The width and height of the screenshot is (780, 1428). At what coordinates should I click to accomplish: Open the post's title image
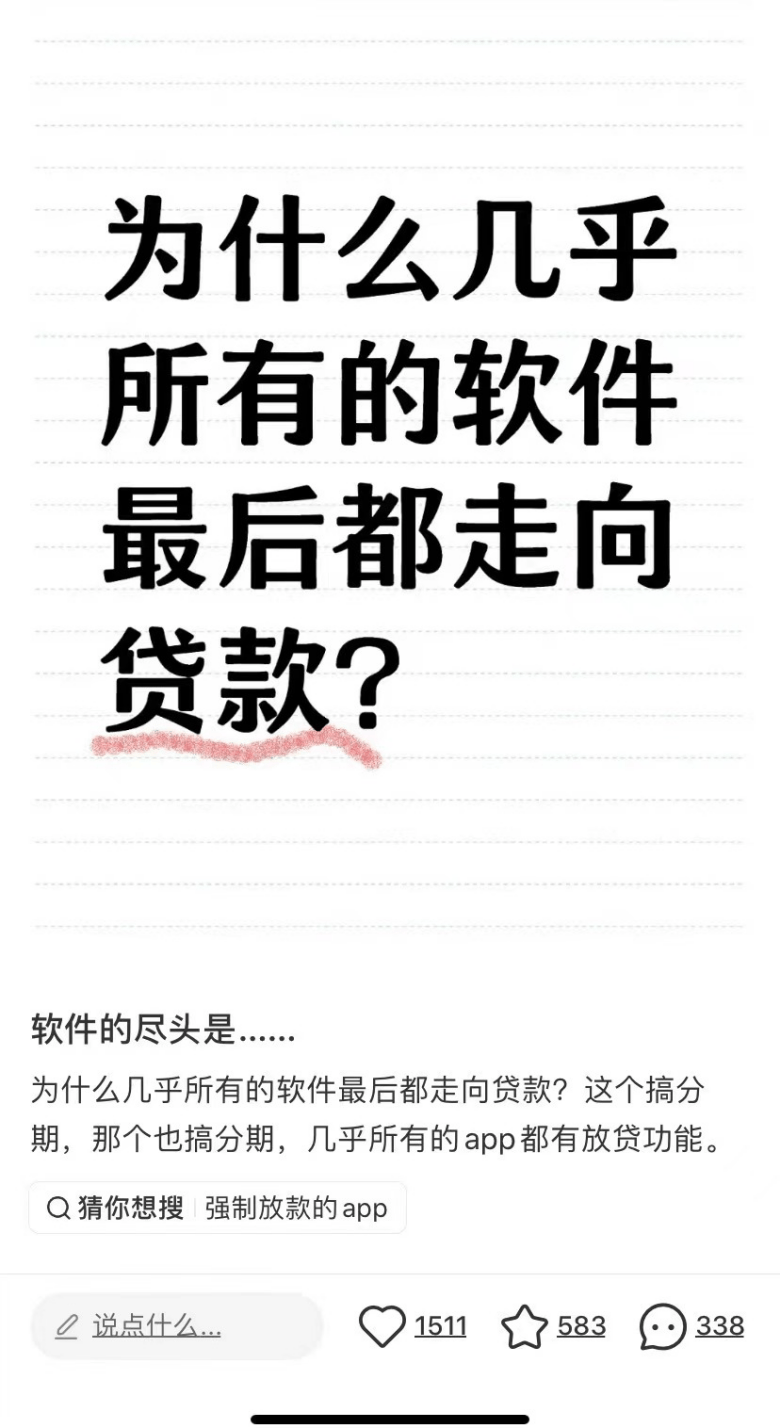tap(390, 480)
